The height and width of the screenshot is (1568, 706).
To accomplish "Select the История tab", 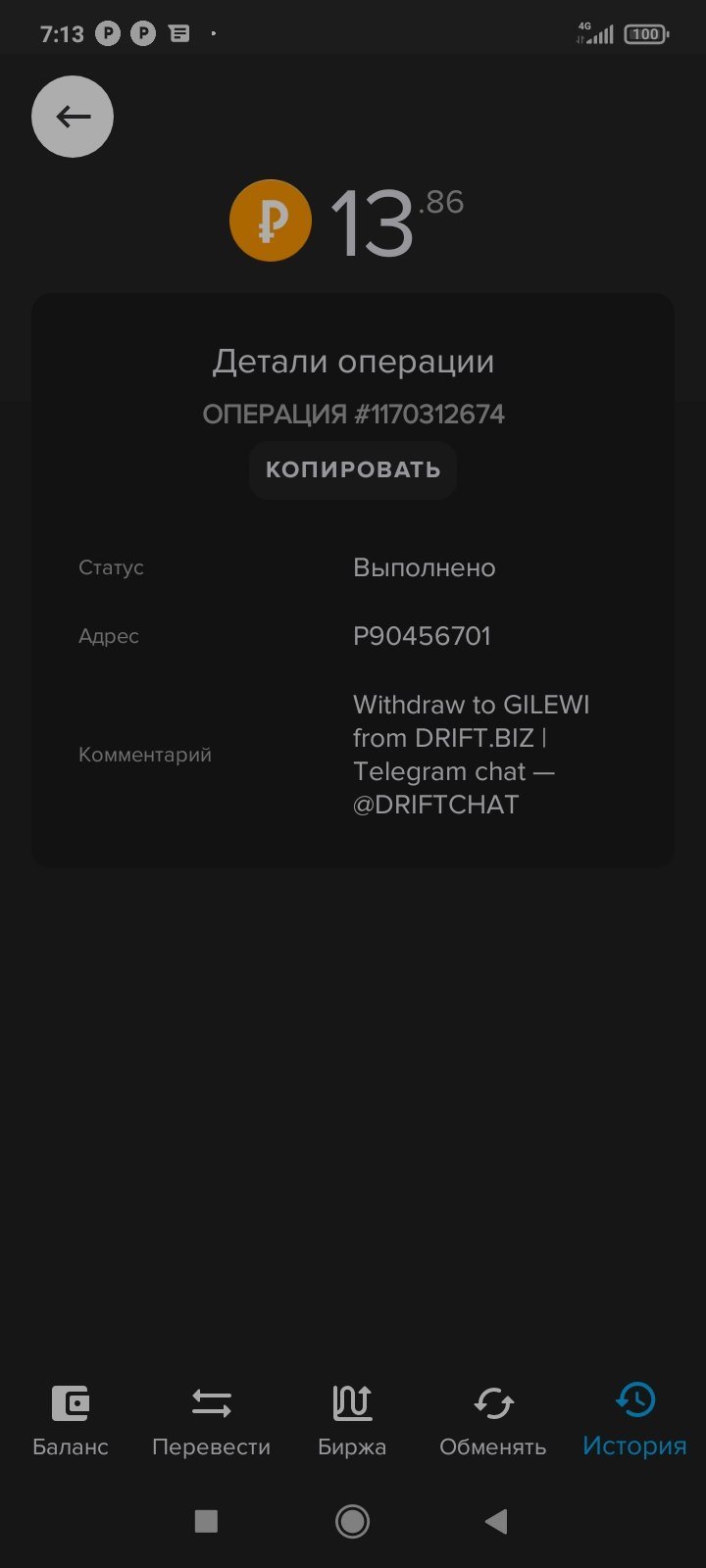I will click(634, 1421).
